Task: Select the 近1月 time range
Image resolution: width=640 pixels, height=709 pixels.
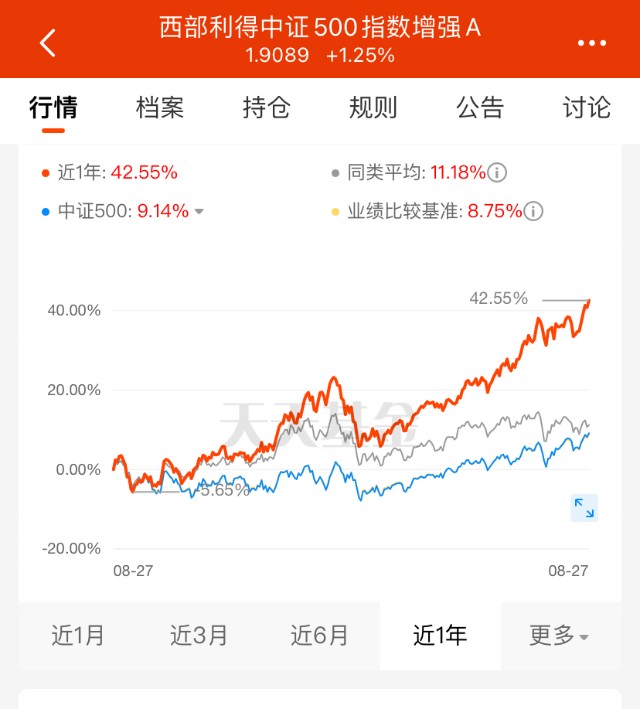Action: 77,635
